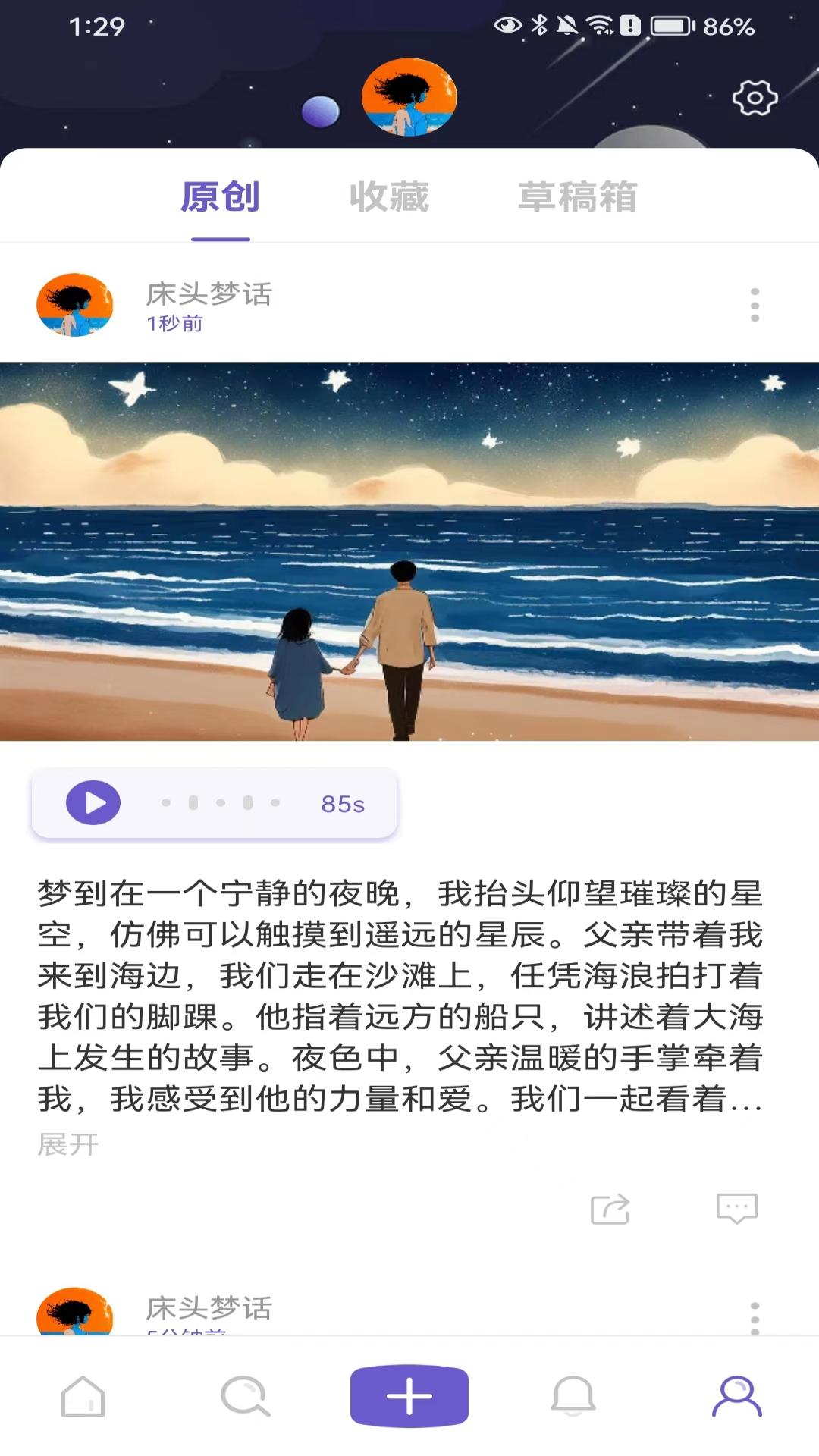819x1456 pixels.
Task: Select the 原创 tab
Action: pyautogui.click(x=220, y=197)
